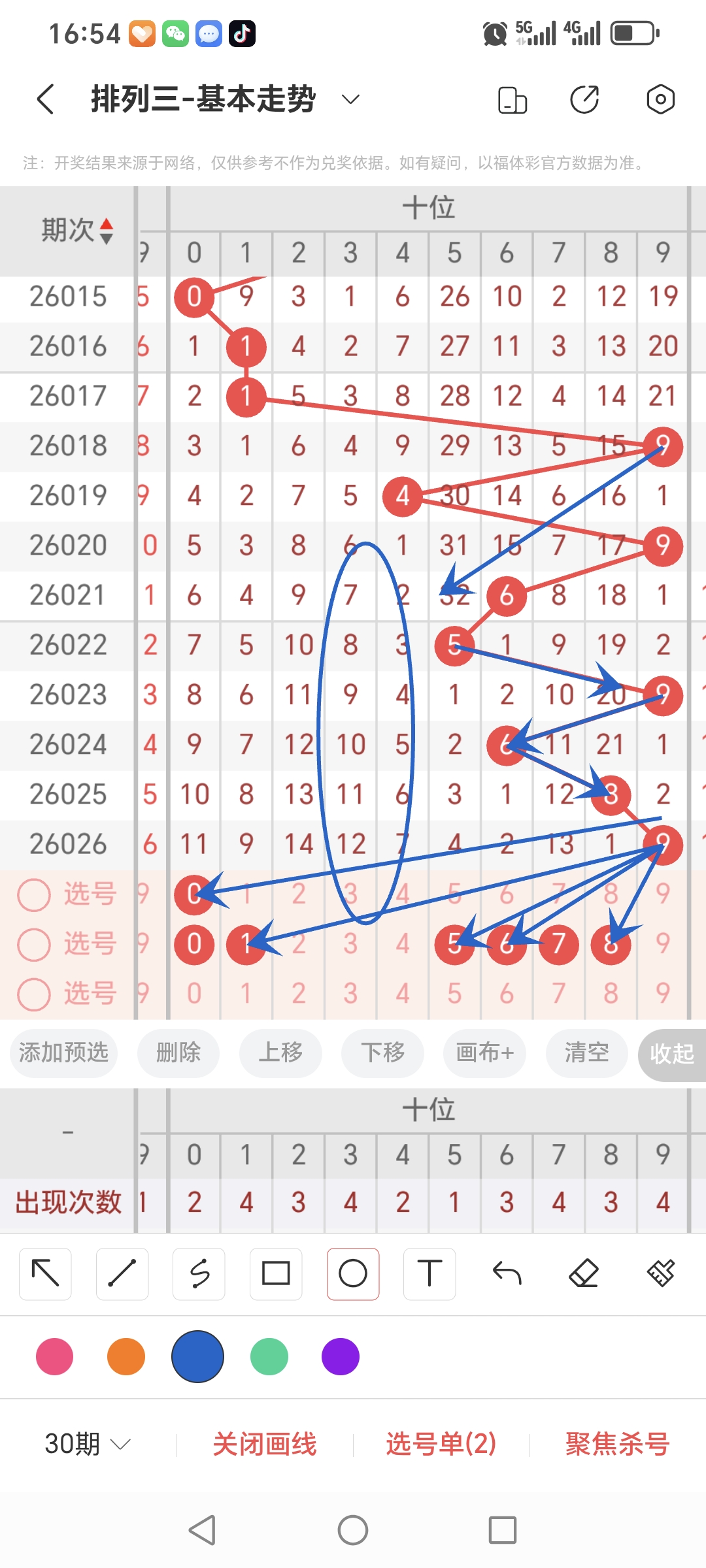Select the arrow drawing tool
Screen dimensions: 706x1568
click(x=44, y=1273)
